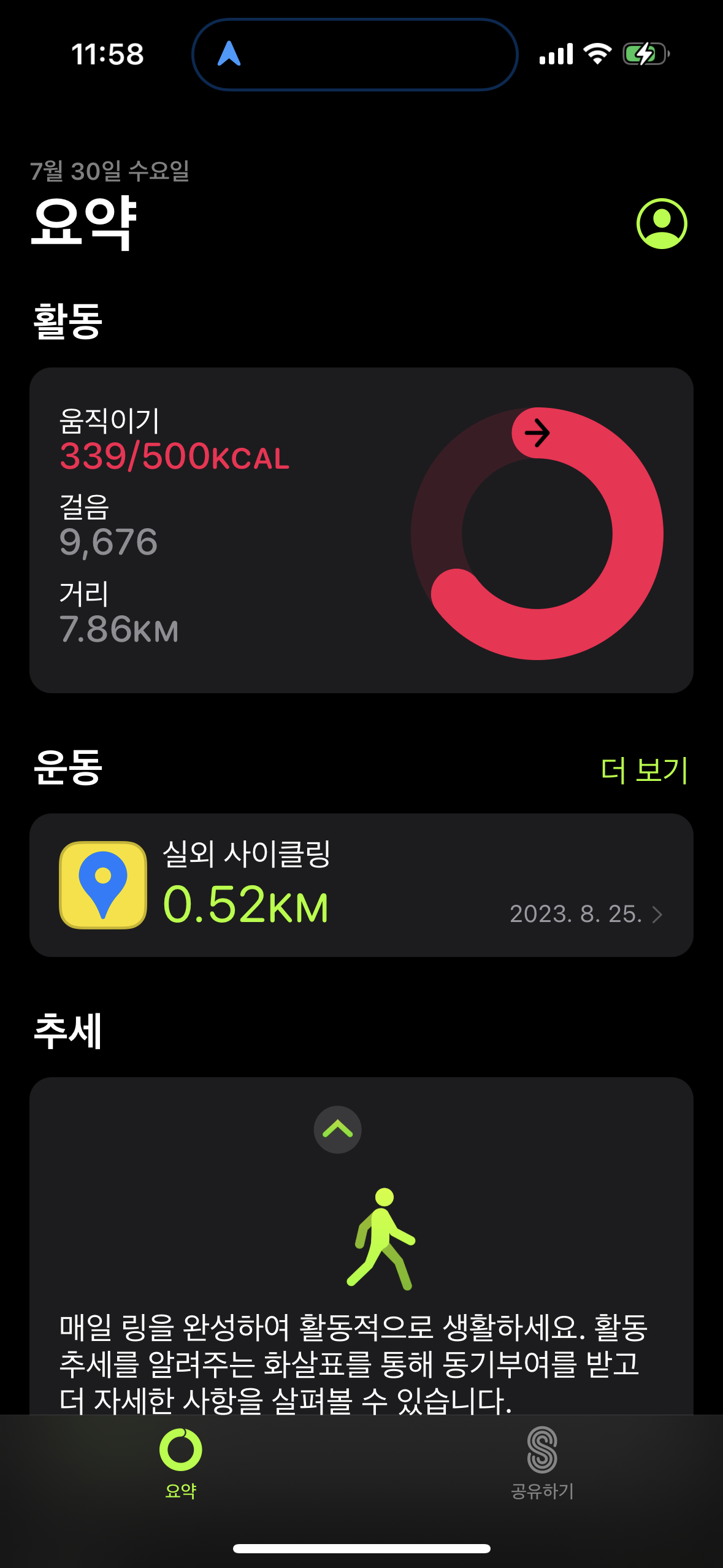
Task: Switch to the 공유하기 tab
Action: pos(542,1462)
